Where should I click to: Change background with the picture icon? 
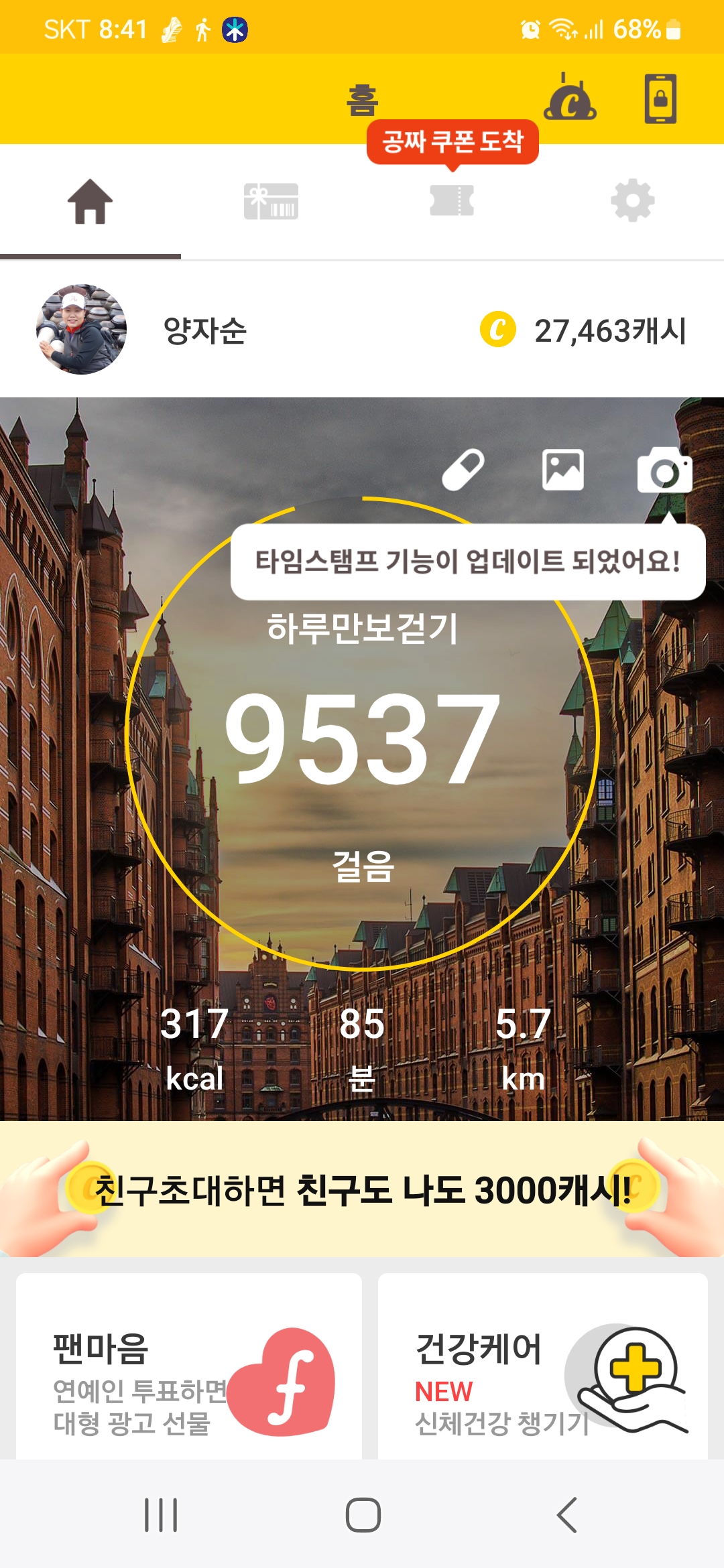563,470
